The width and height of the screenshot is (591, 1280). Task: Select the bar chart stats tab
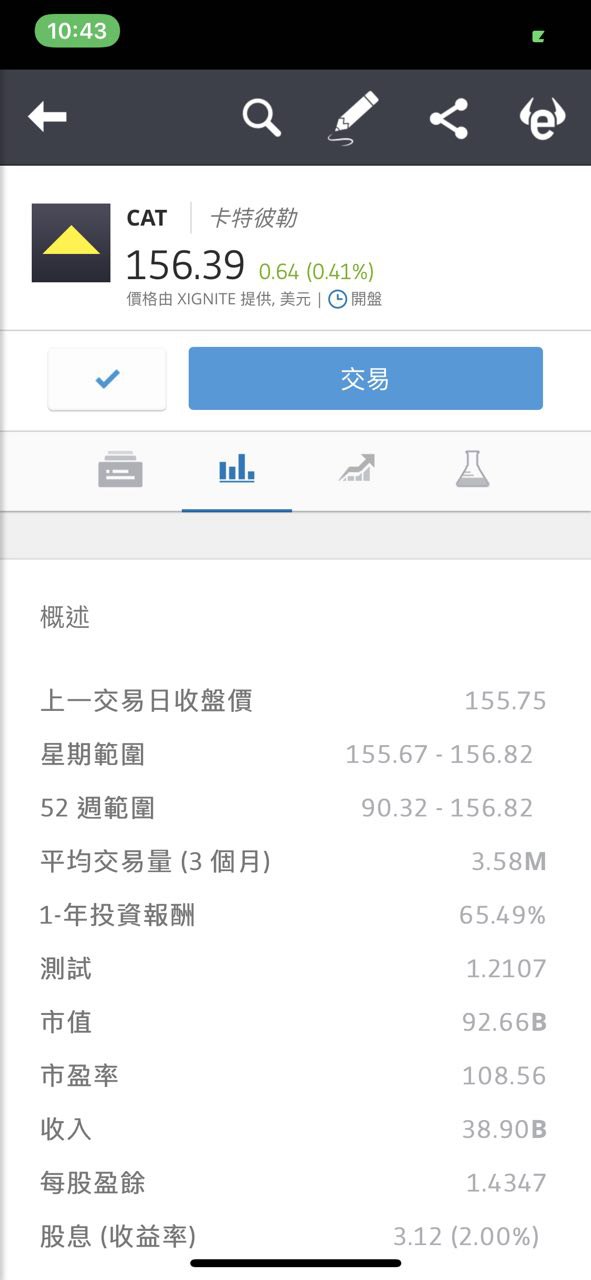point(237,468)
